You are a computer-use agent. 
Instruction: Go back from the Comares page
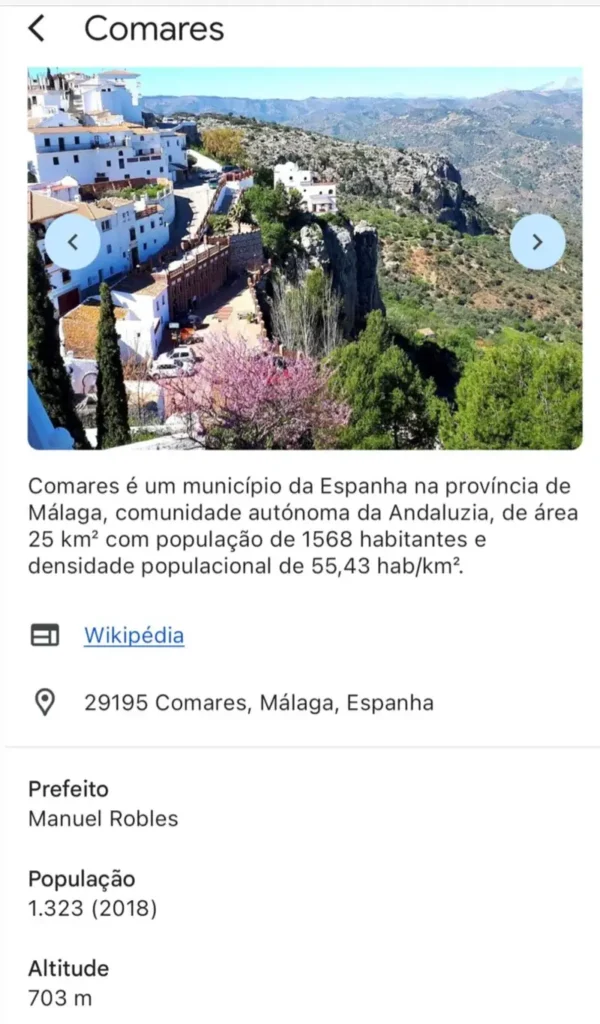click(37, 29)
